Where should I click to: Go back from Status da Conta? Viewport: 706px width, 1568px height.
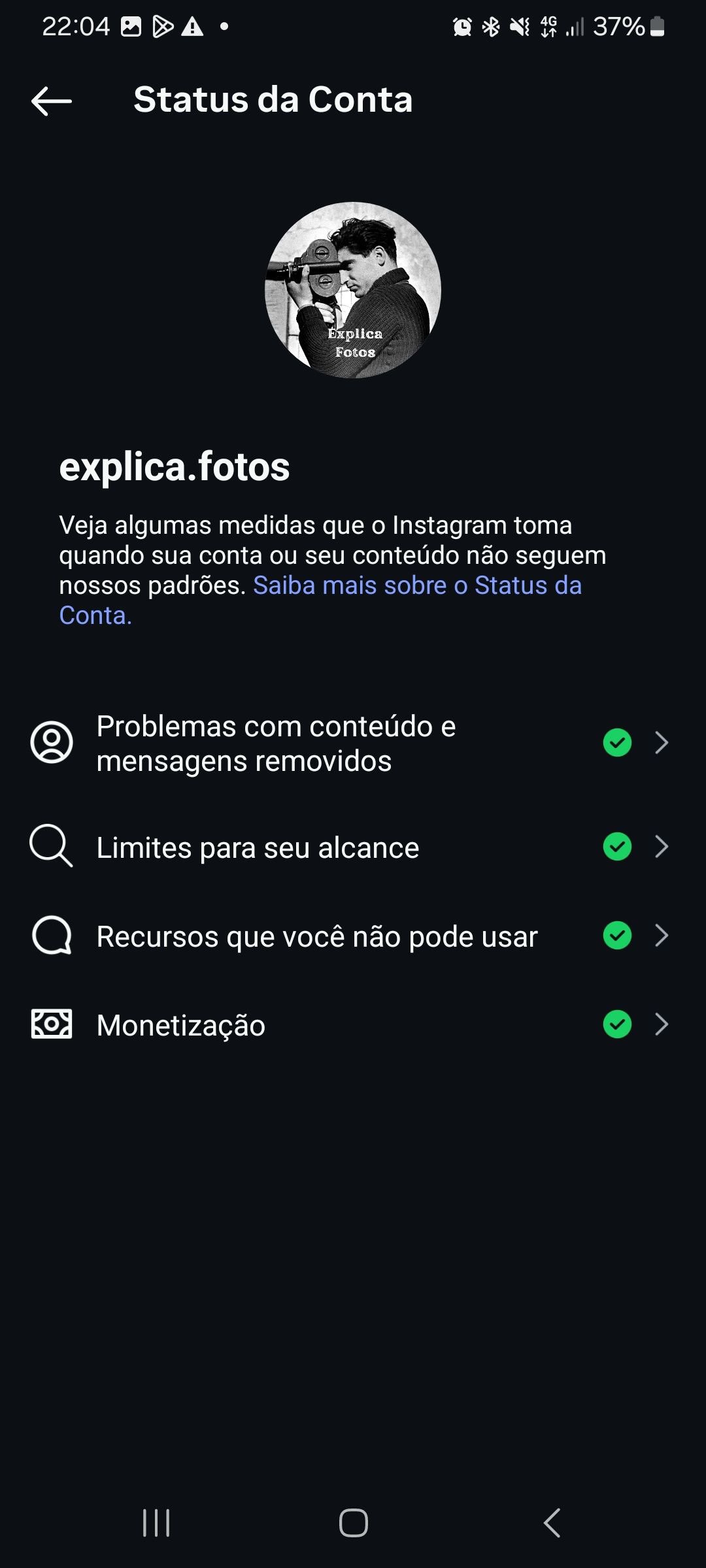click(52, 101)
